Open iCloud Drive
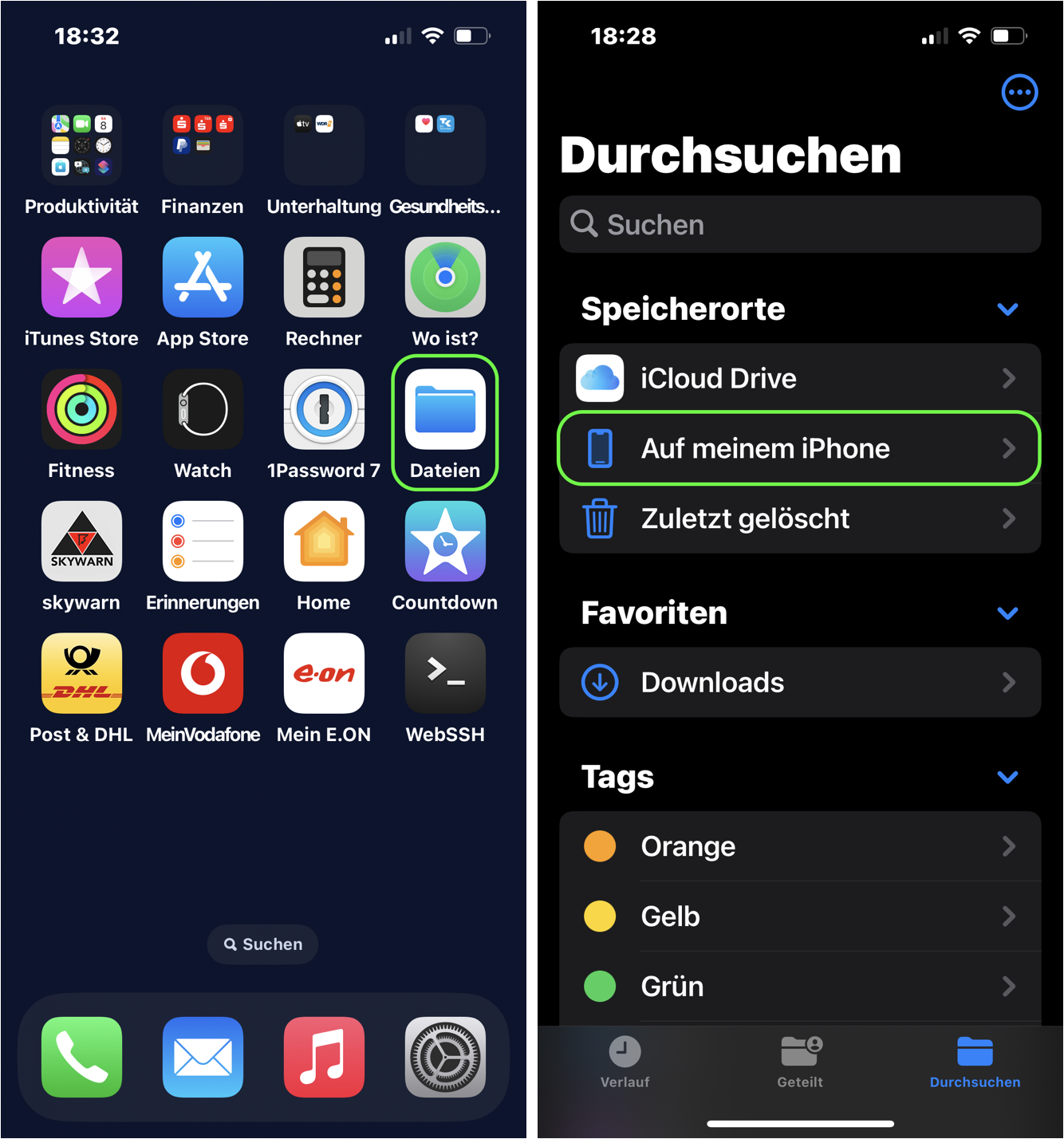The width and height of the screenshot is (1064, 1139). click(x=799, y=378)
